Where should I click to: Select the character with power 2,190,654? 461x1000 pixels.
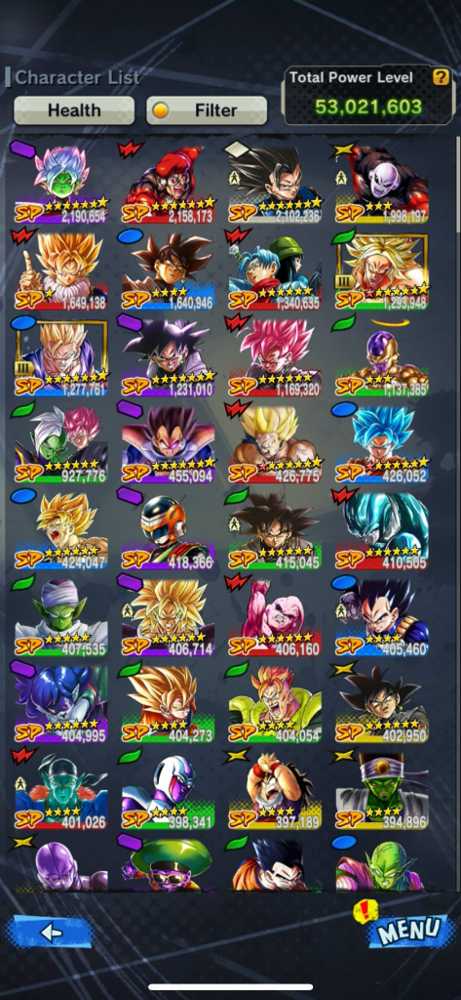pos(61,184)
